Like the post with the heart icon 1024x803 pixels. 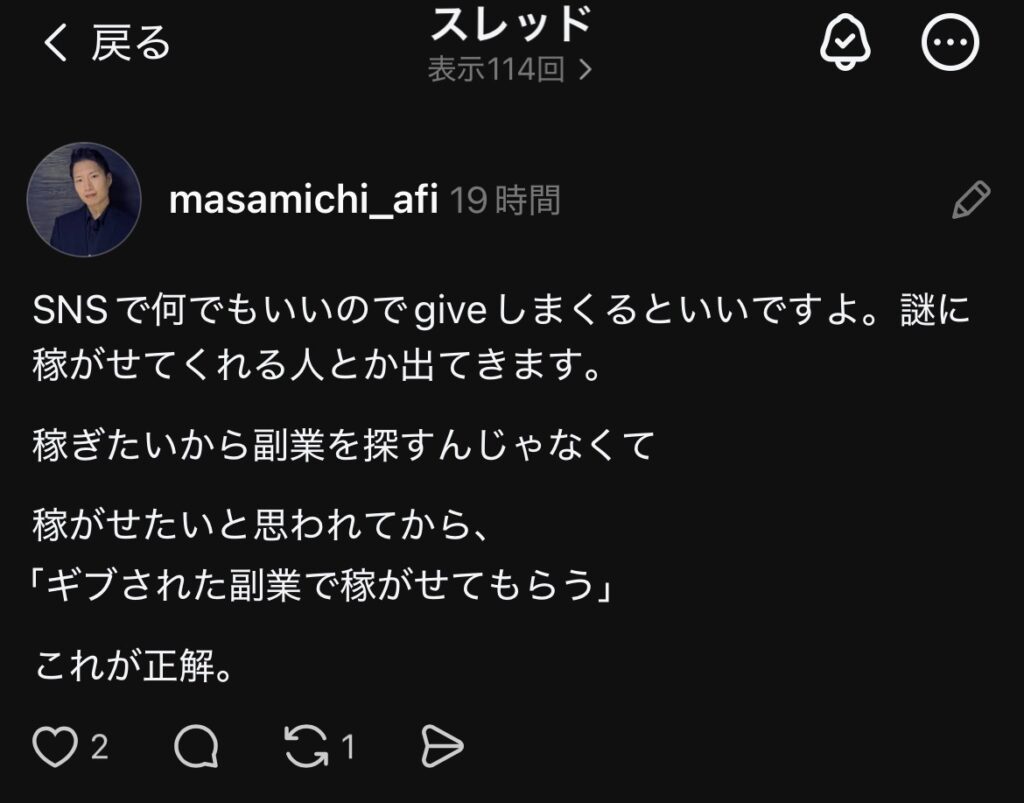(55, 746)
